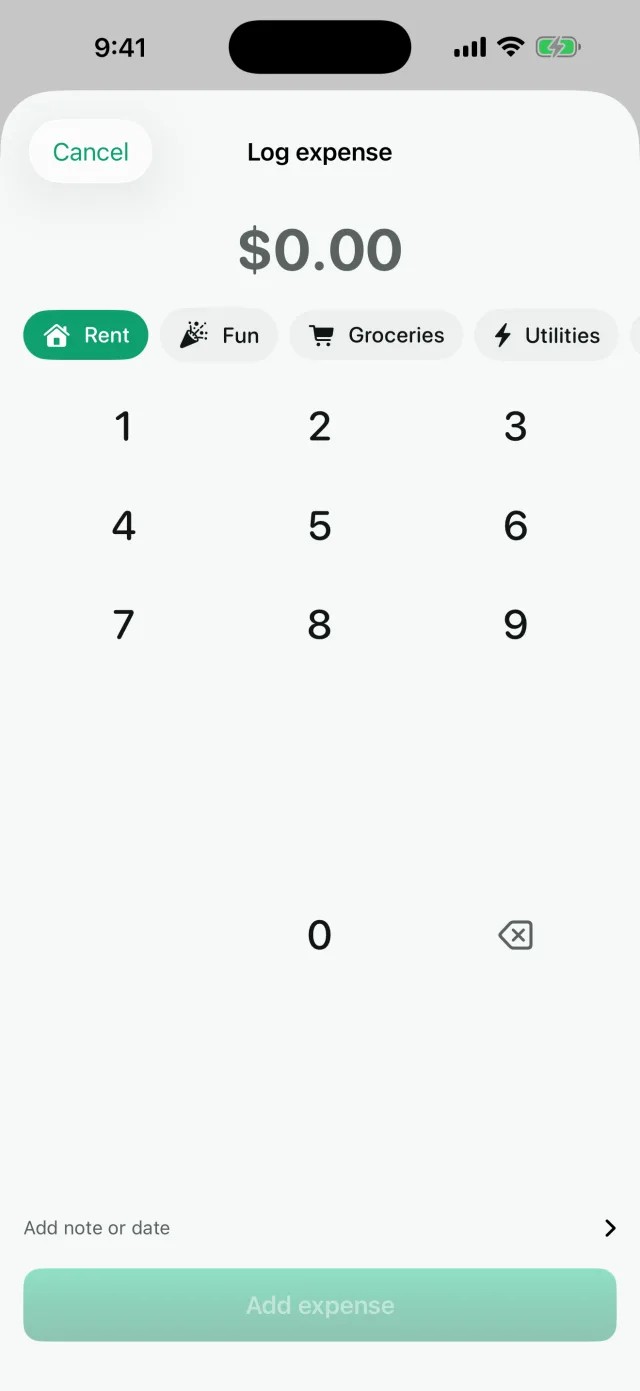Enter digit 4
The image size is (640, 1391).
123,526
